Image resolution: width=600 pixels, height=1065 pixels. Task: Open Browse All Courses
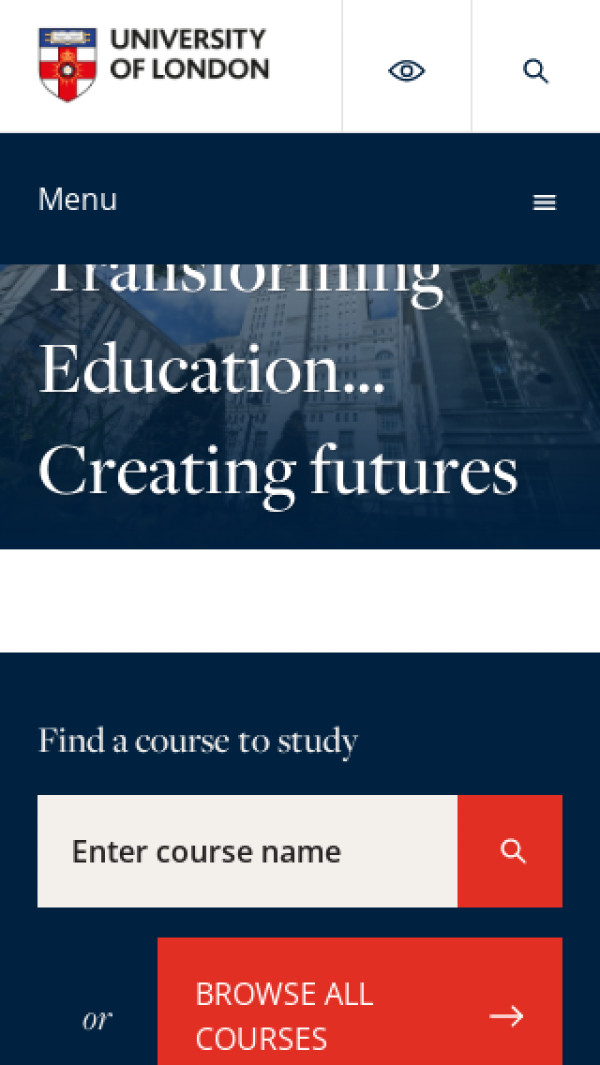[x=360, y=1014]
